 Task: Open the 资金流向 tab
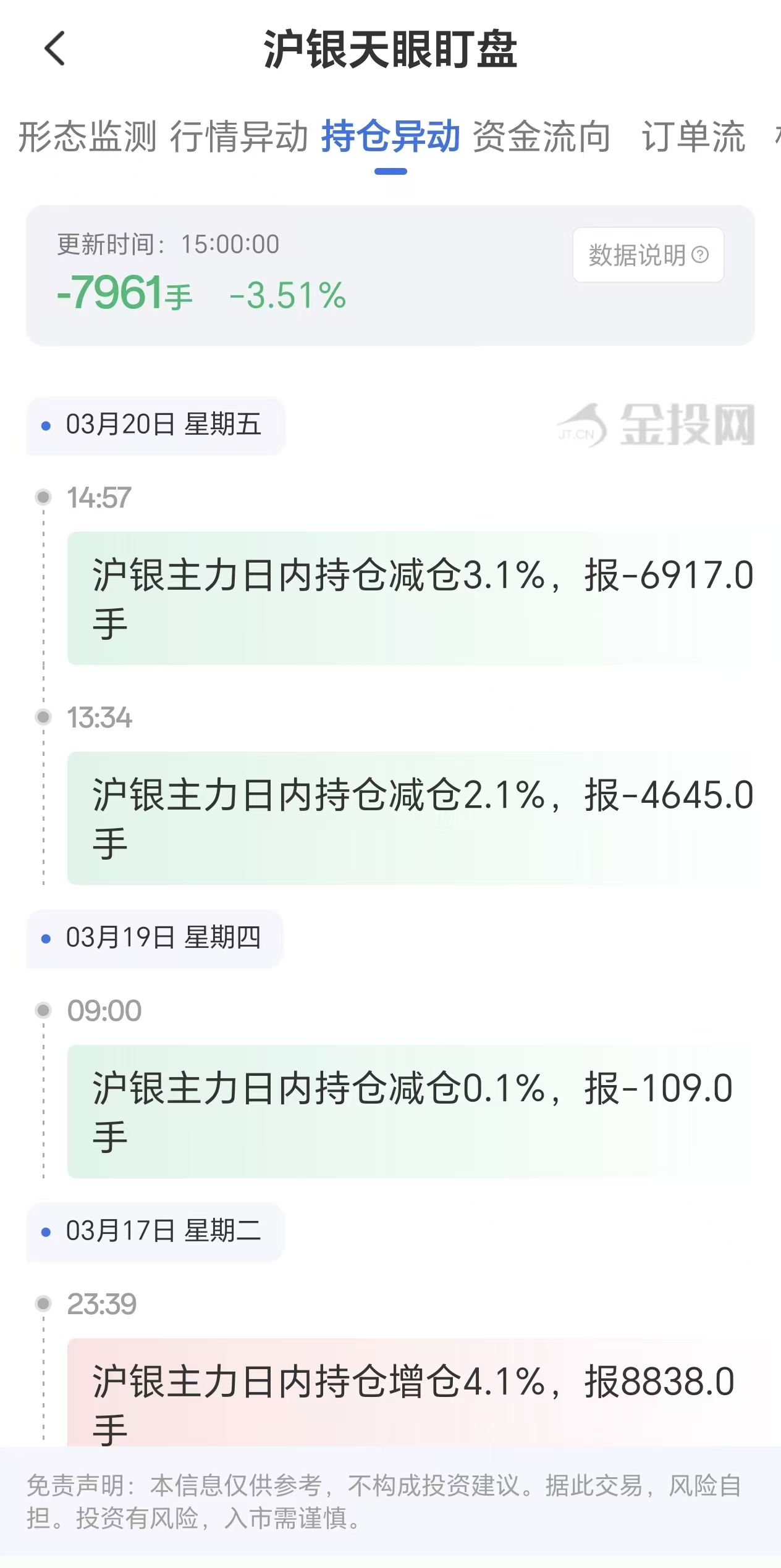(x=540, y=138)
